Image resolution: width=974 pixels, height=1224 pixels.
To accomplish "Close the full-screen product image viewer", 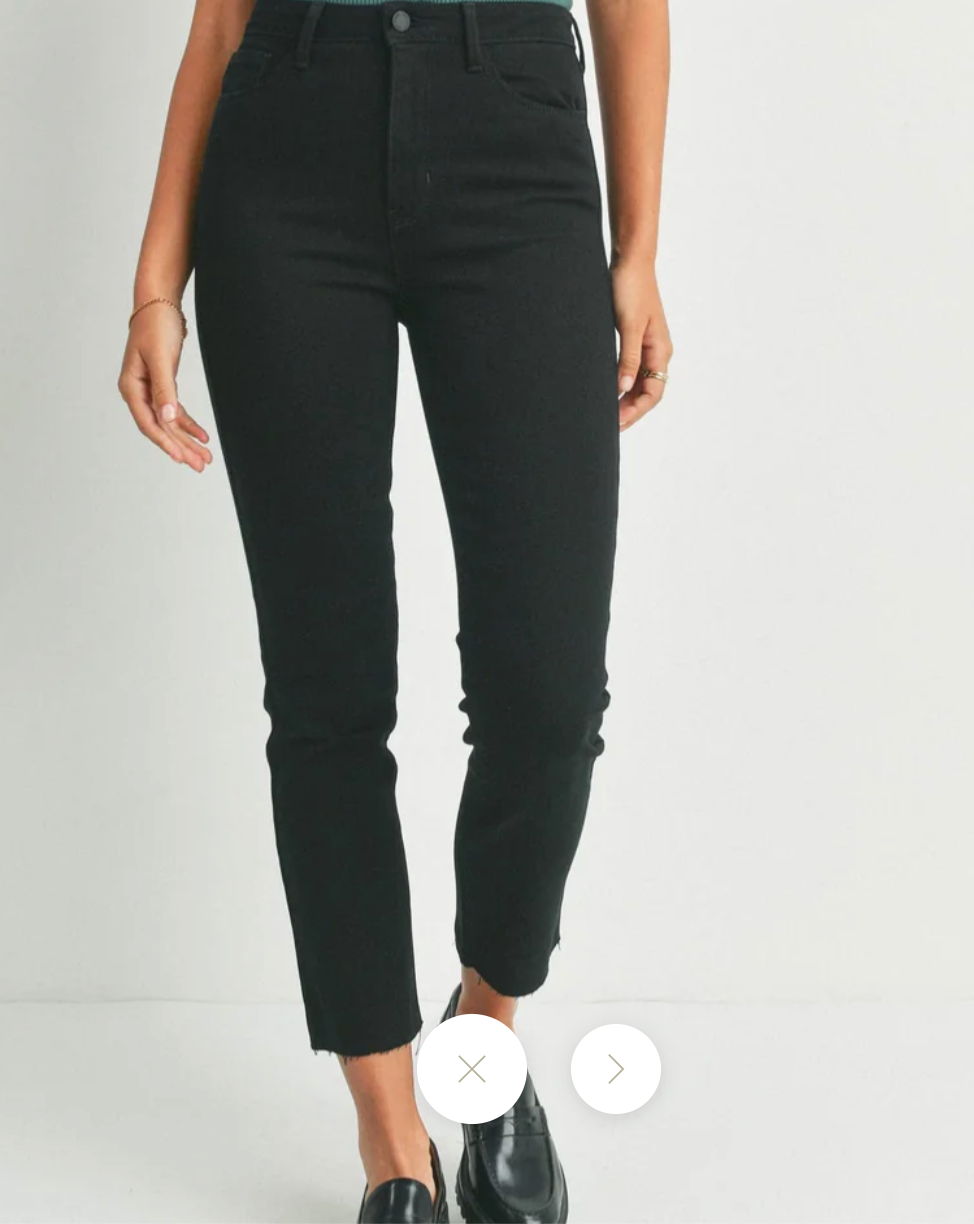I will pyautogui.click(x=471, y=1069).
